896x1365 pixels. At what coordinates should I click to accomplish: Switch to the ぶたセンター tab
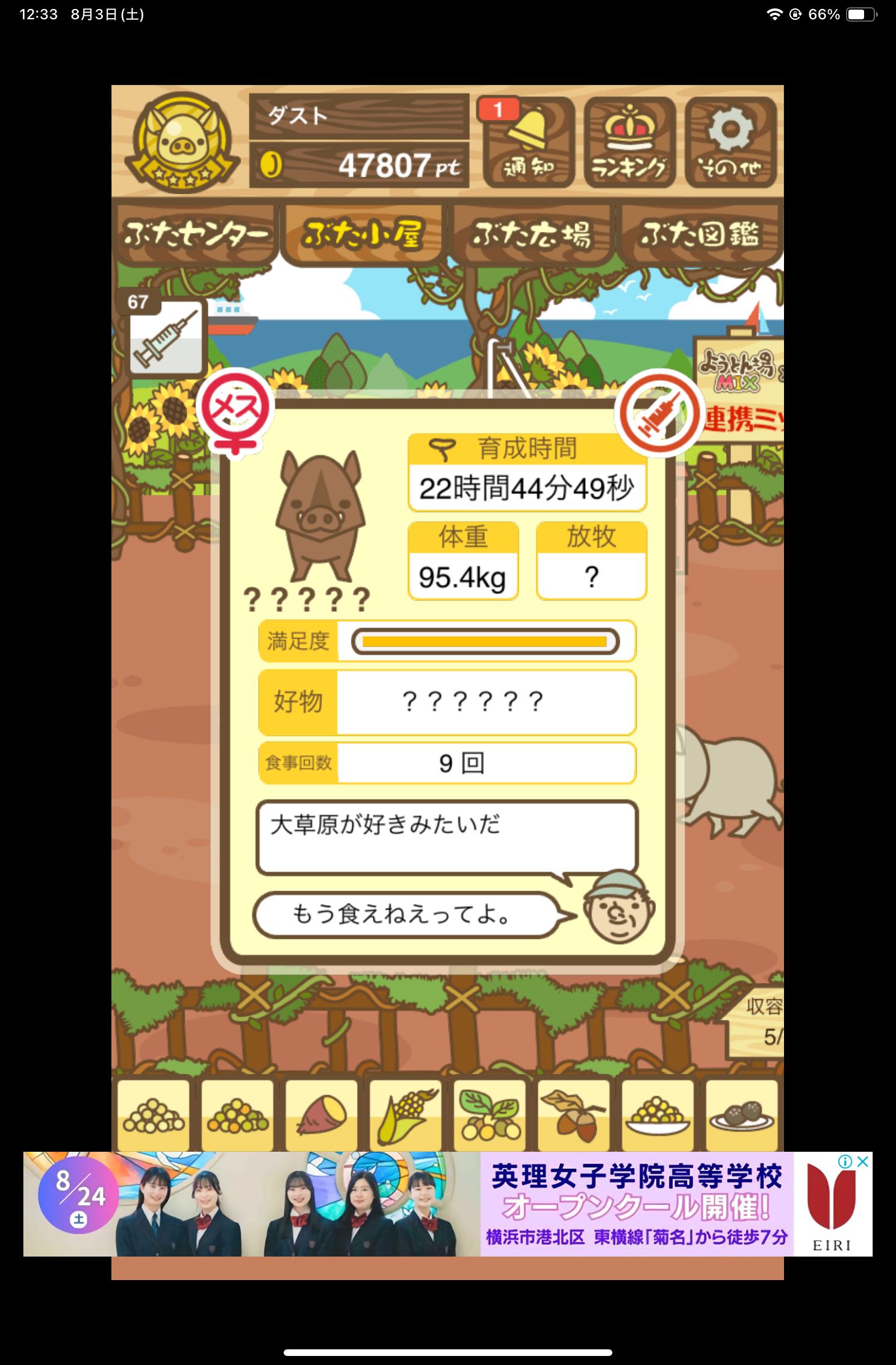[x=196, y=234]
